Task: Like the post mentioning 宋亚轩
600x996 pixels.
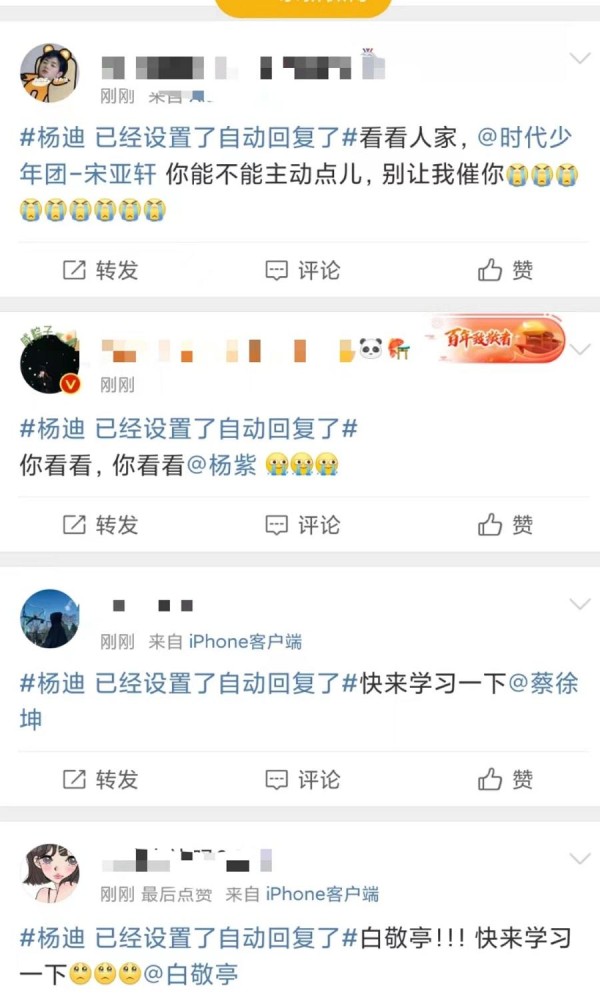Action: 505,270
